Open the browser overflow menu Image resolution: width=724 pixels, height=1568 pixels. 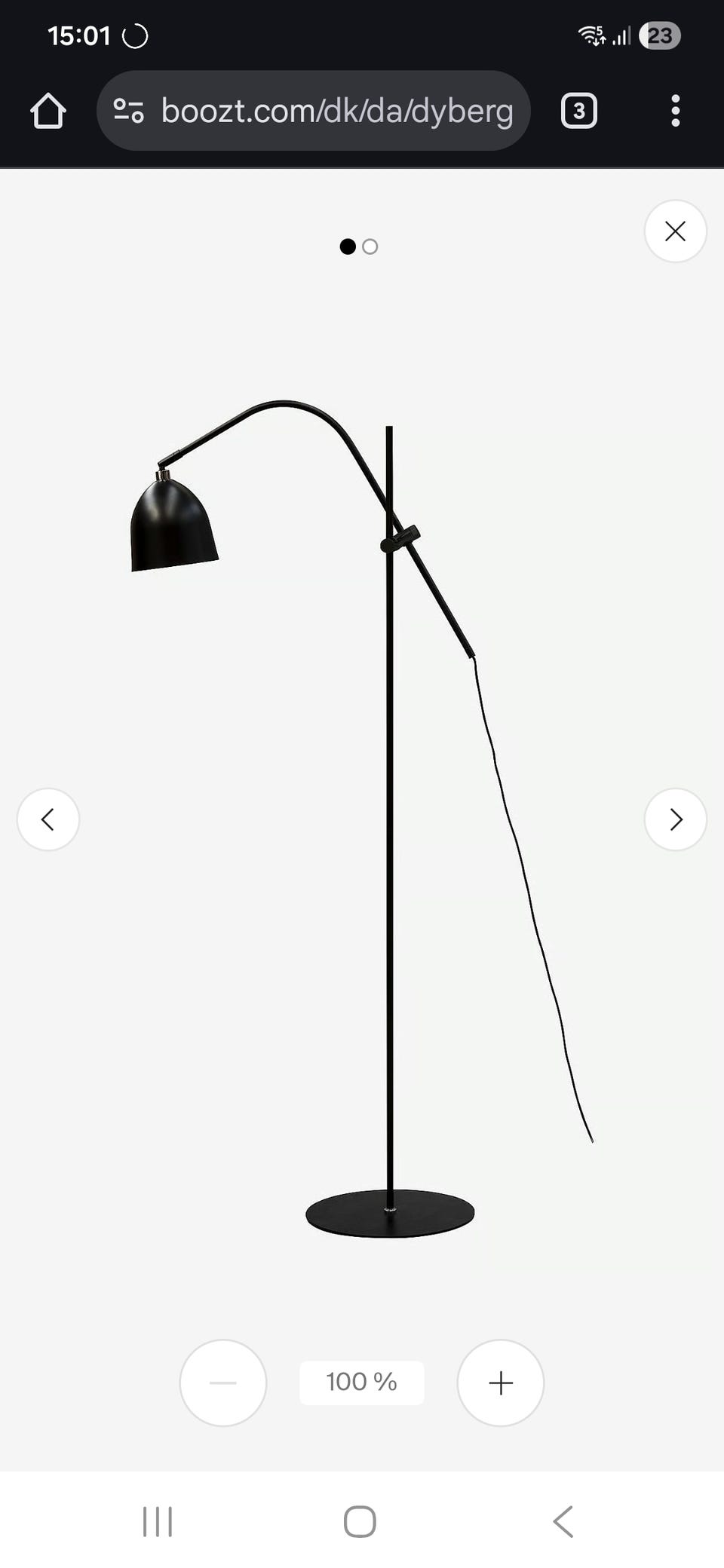675,111
